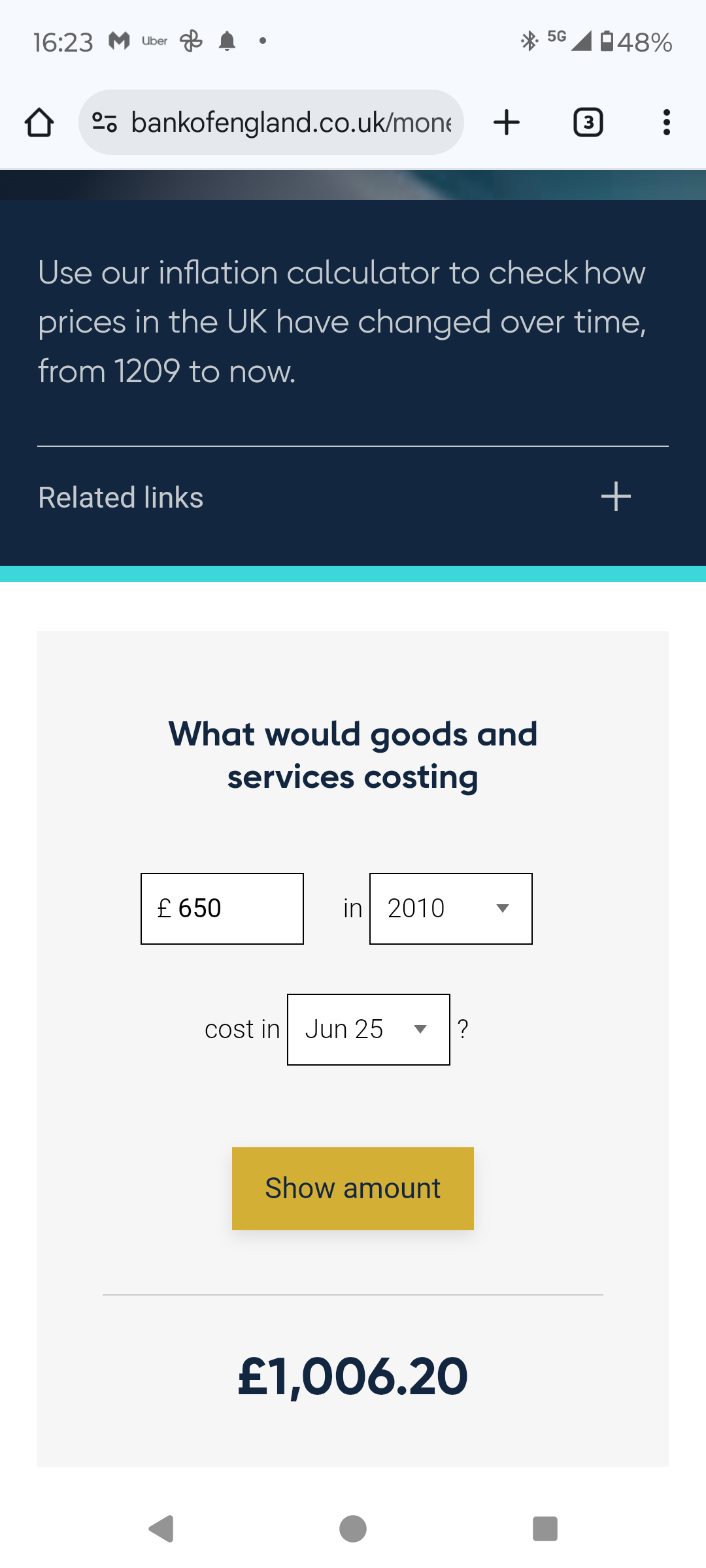This screenshot has height=1568, width=706.
Task: Open the tab switcher showing 3 tabs
Action: tap(588, 122)
